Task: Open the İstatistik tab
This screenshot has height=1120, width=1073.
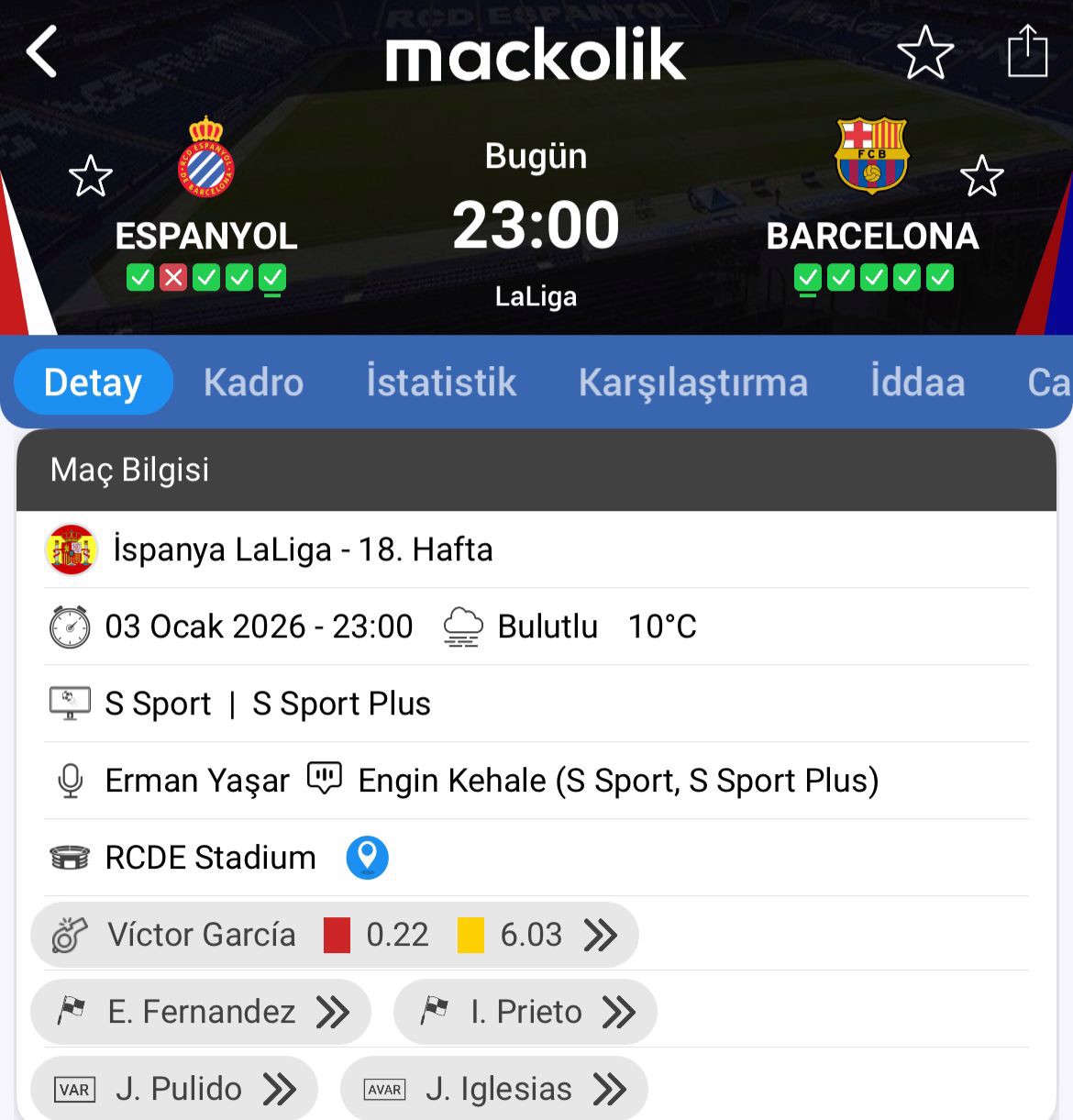Action: point(441,383)
